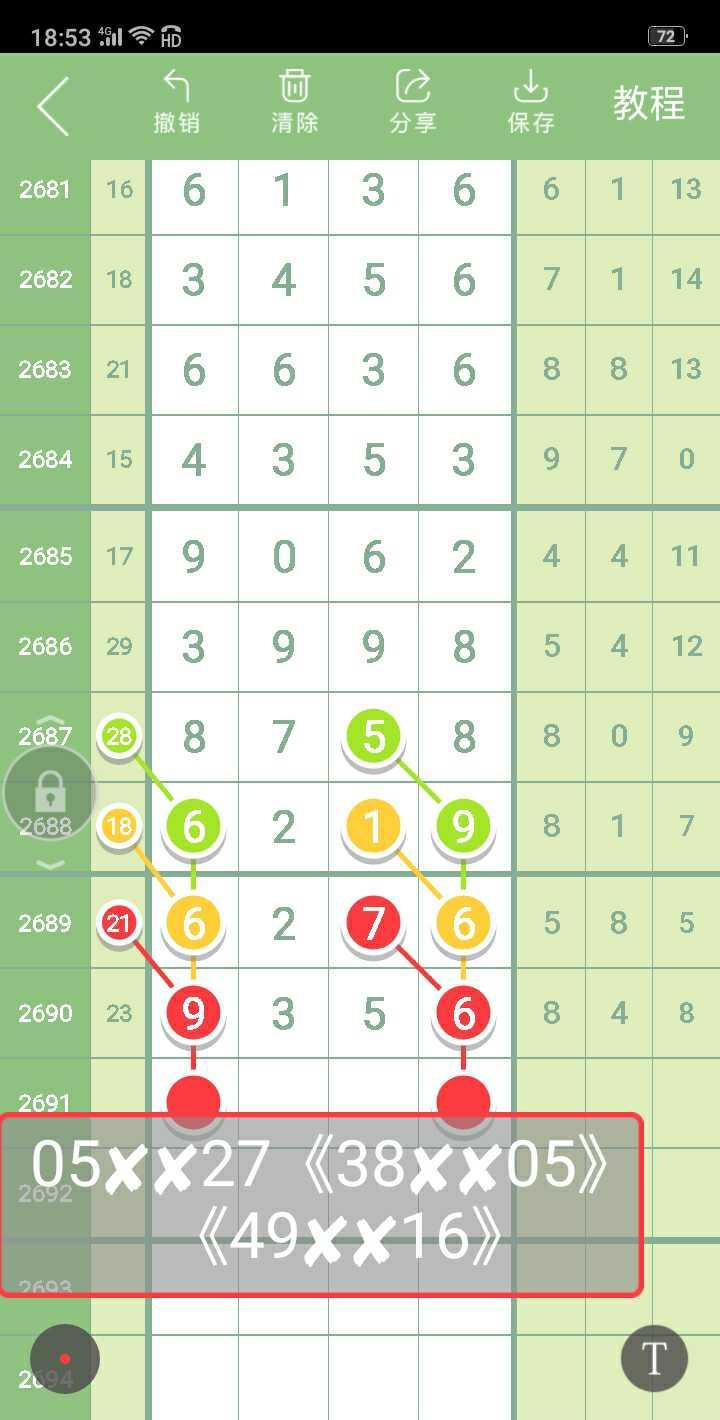Screen dimensions: 720x1420
Task: Clear all markings with 清除
Action: pos(294,102)
